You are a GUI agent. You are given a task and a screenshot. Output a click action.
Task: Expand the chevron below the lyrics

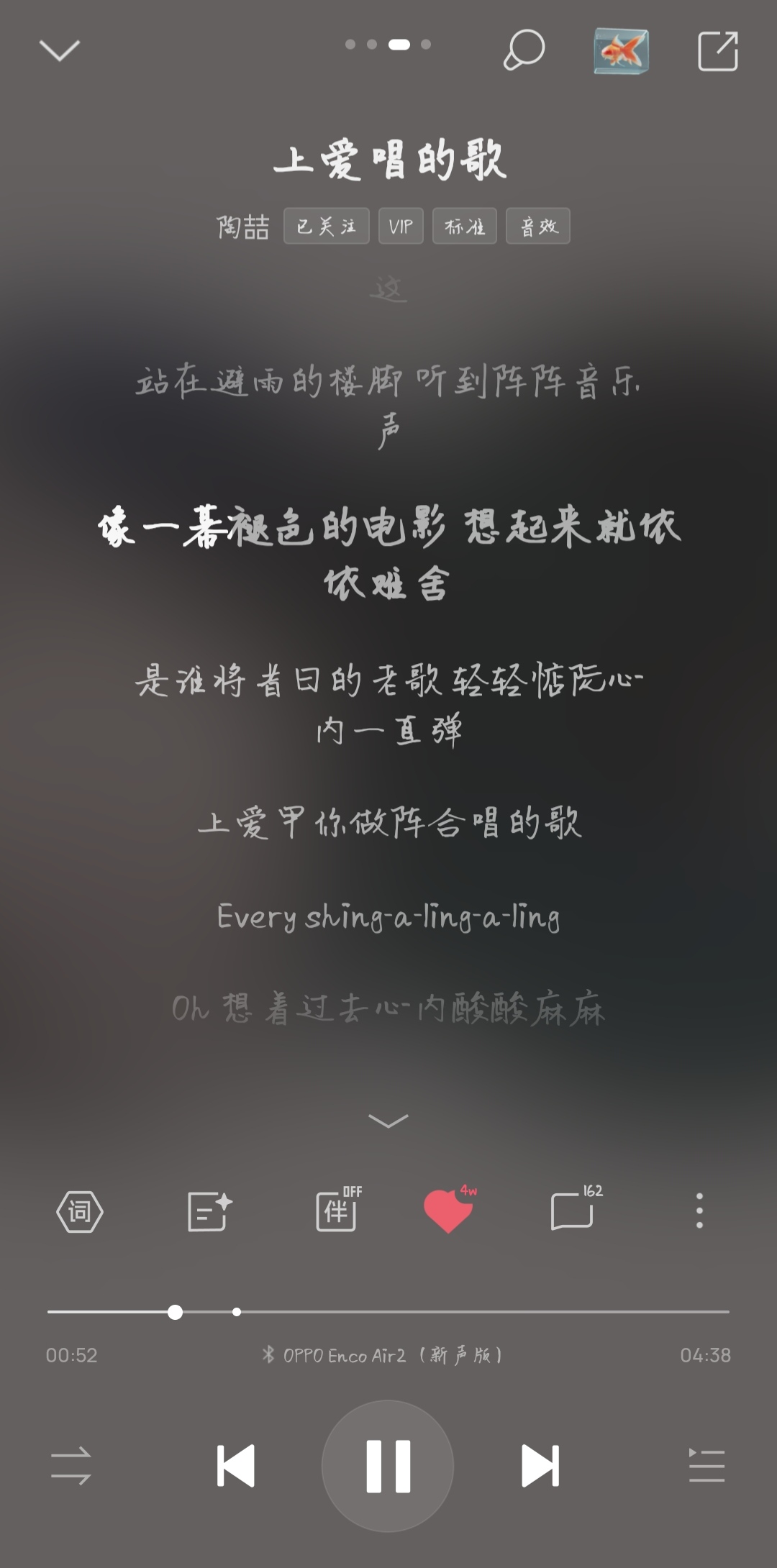coord(388,1121)
